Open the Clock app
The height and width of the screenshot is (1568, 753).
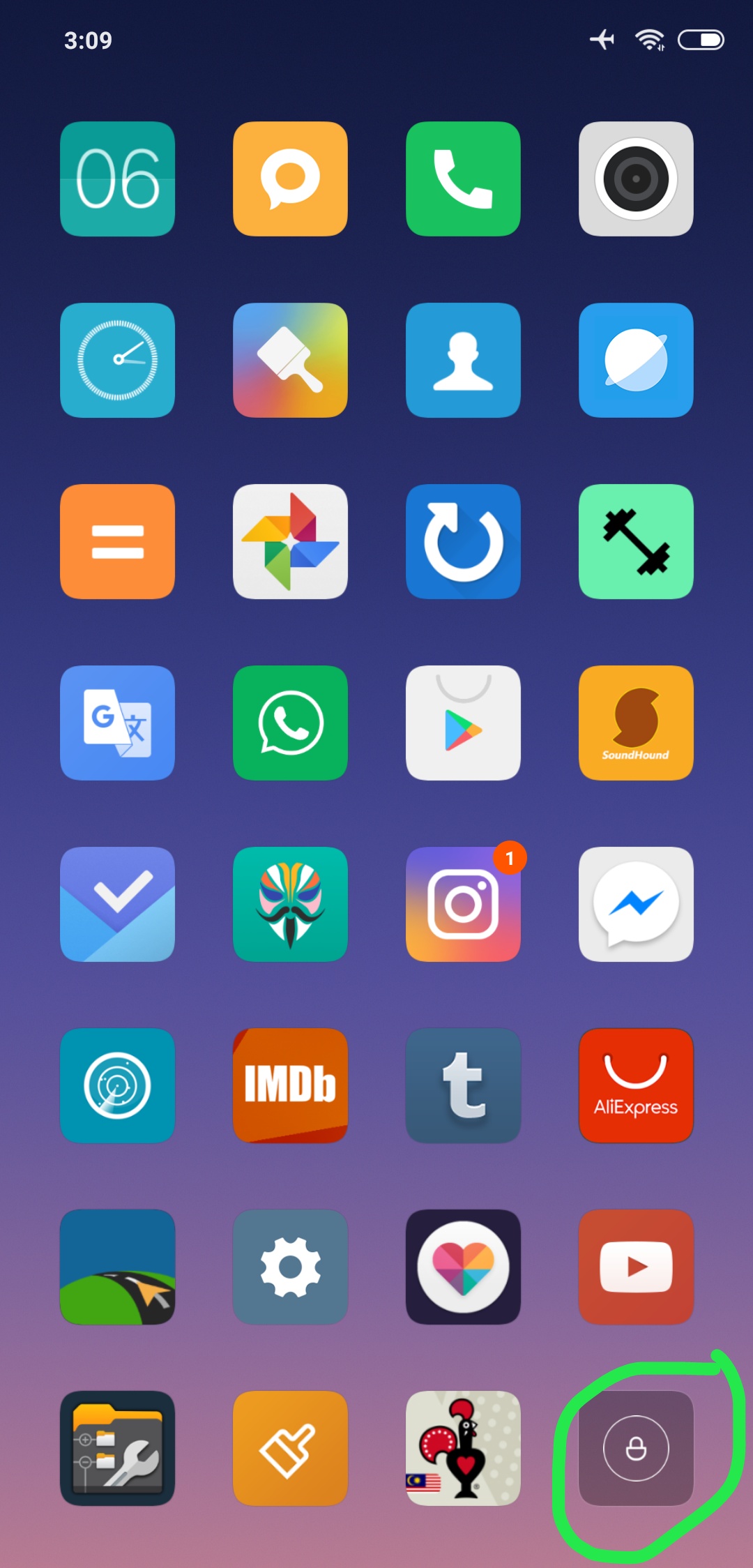pos(117,361)
